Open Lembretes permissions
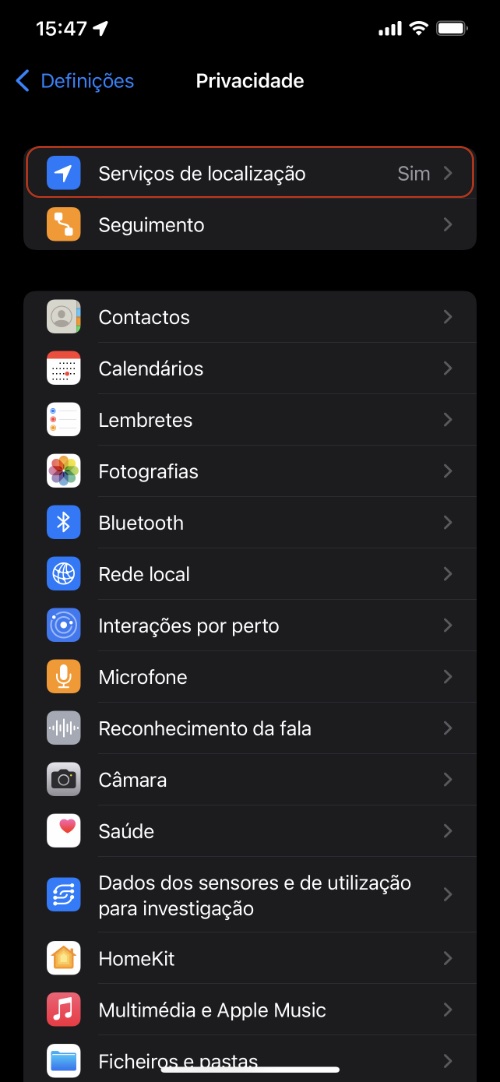The width and height of the screenshot is (500, 1082). click(x=250, y=420)
